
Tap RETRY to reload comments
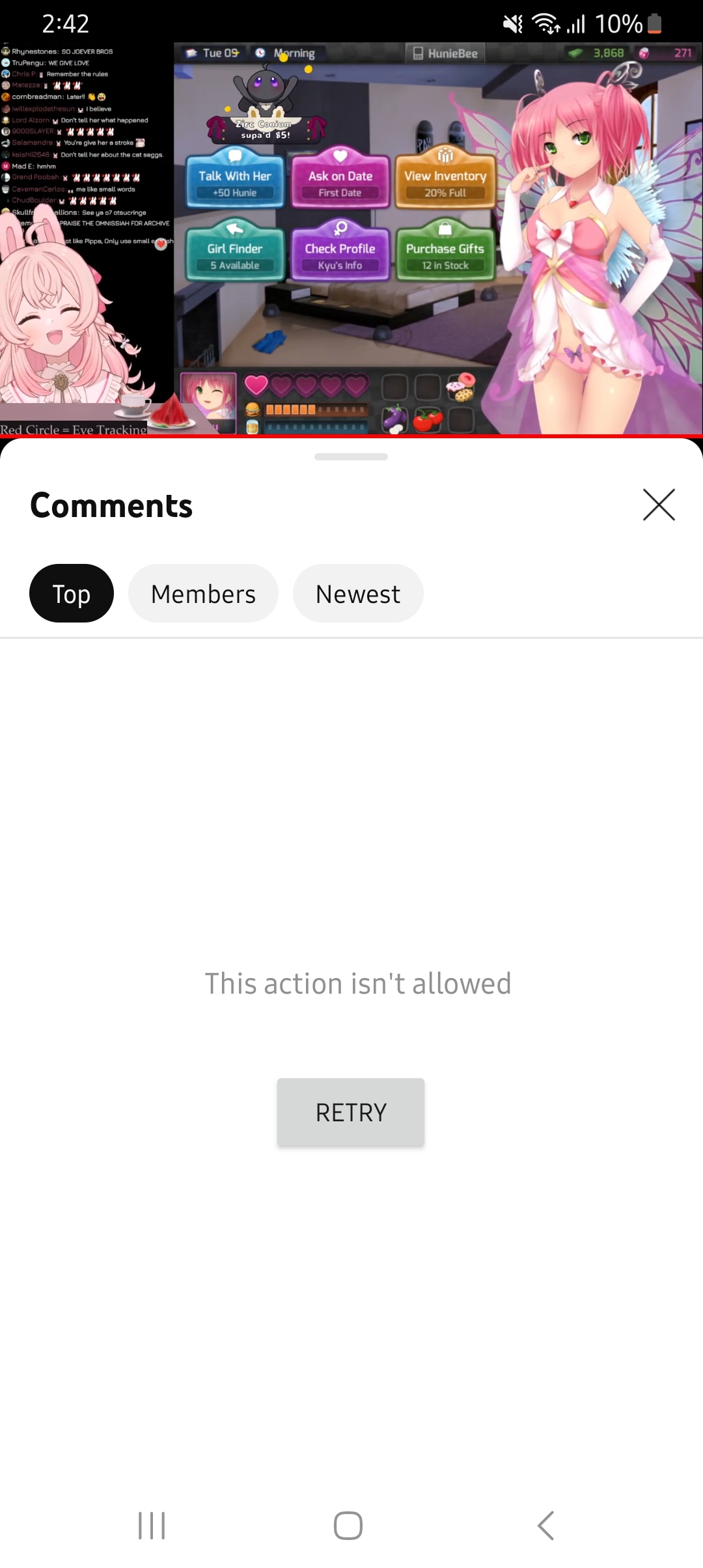point(351,1112)
